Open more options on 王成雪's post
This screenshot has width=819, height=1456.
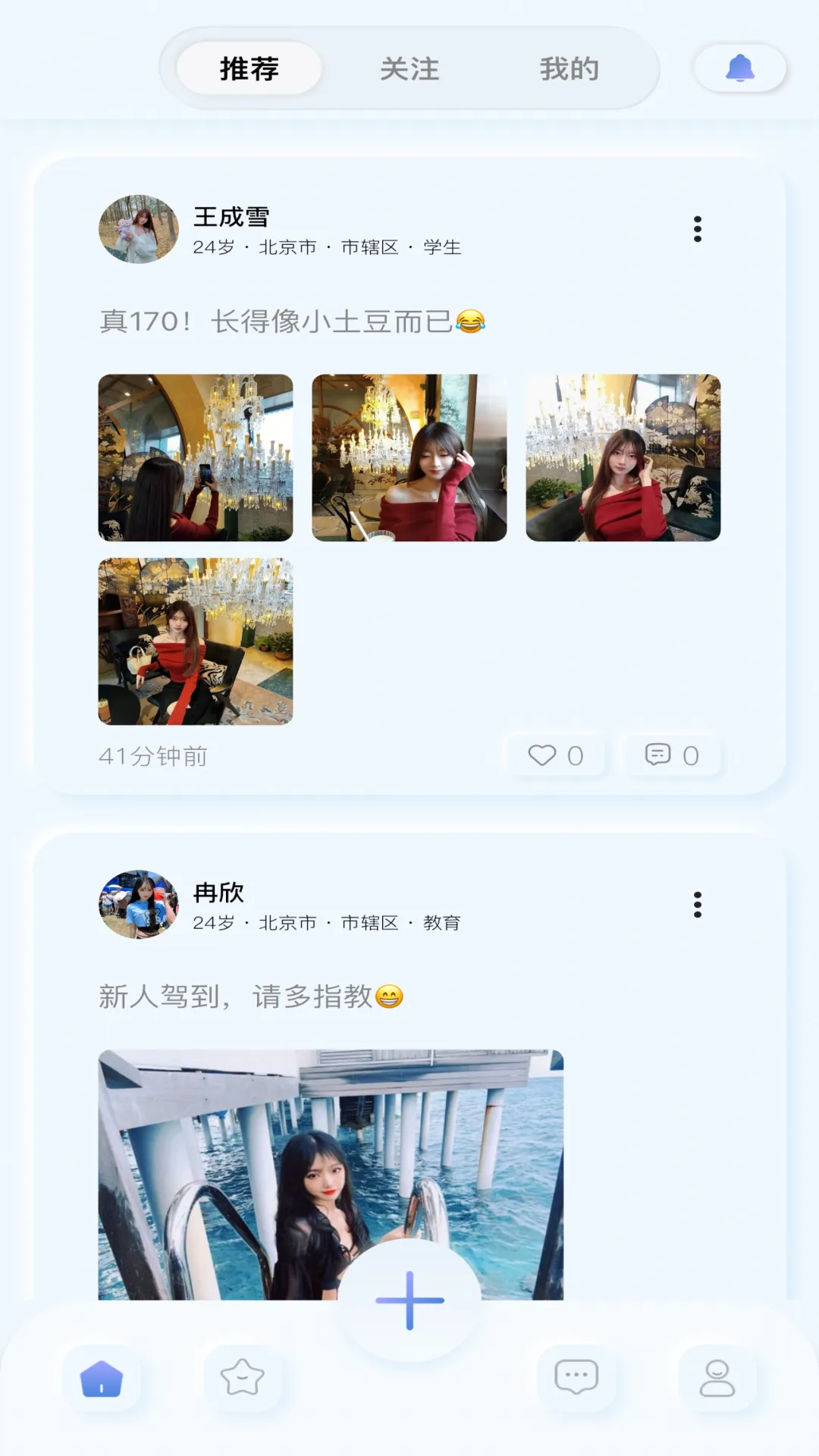pyautogui.click(x=698, y=230)
